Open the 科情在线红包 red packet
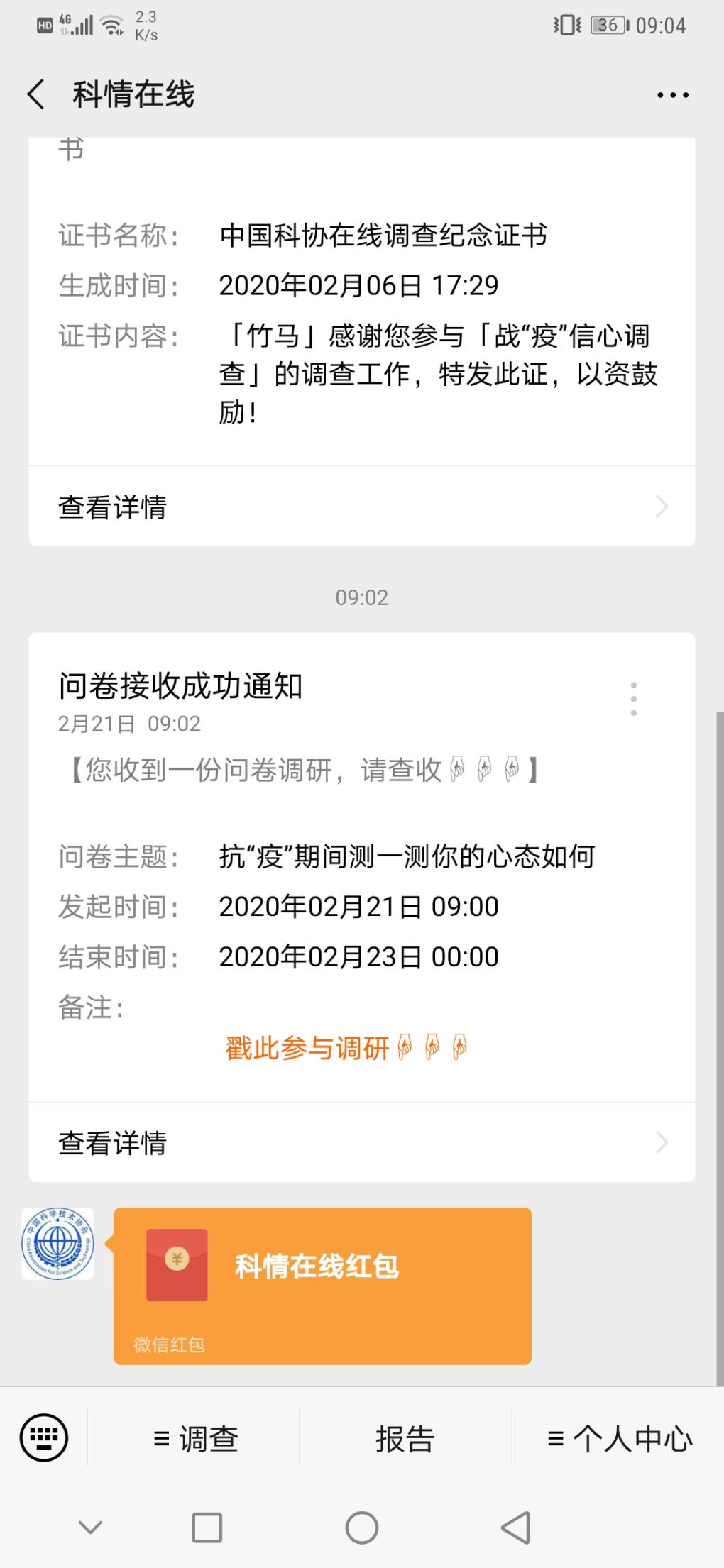This screenshot has width=724, height=1568. point(322,1286)
